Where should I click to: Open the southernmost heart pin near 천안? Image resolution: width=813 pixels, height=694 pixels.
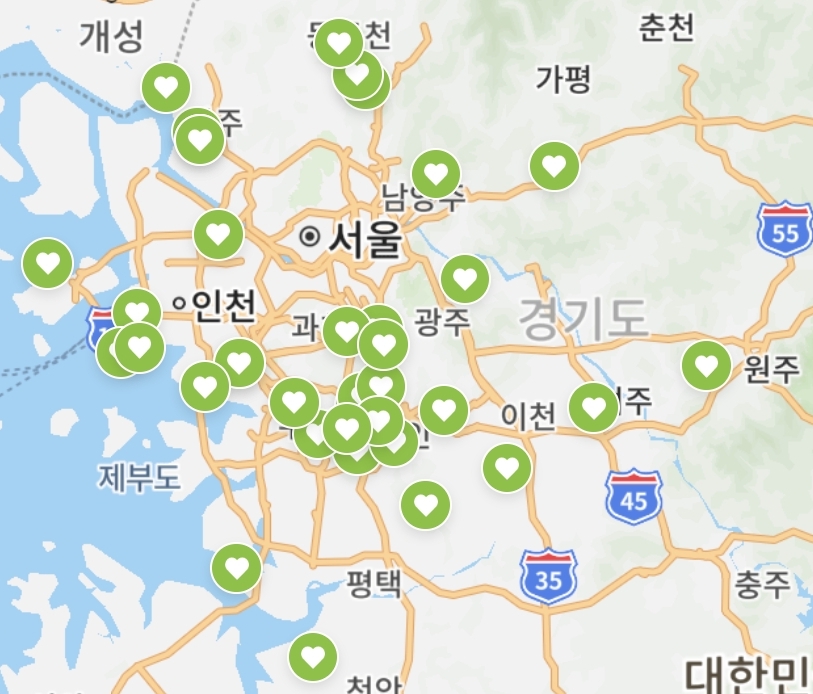(x=313, y=657)
